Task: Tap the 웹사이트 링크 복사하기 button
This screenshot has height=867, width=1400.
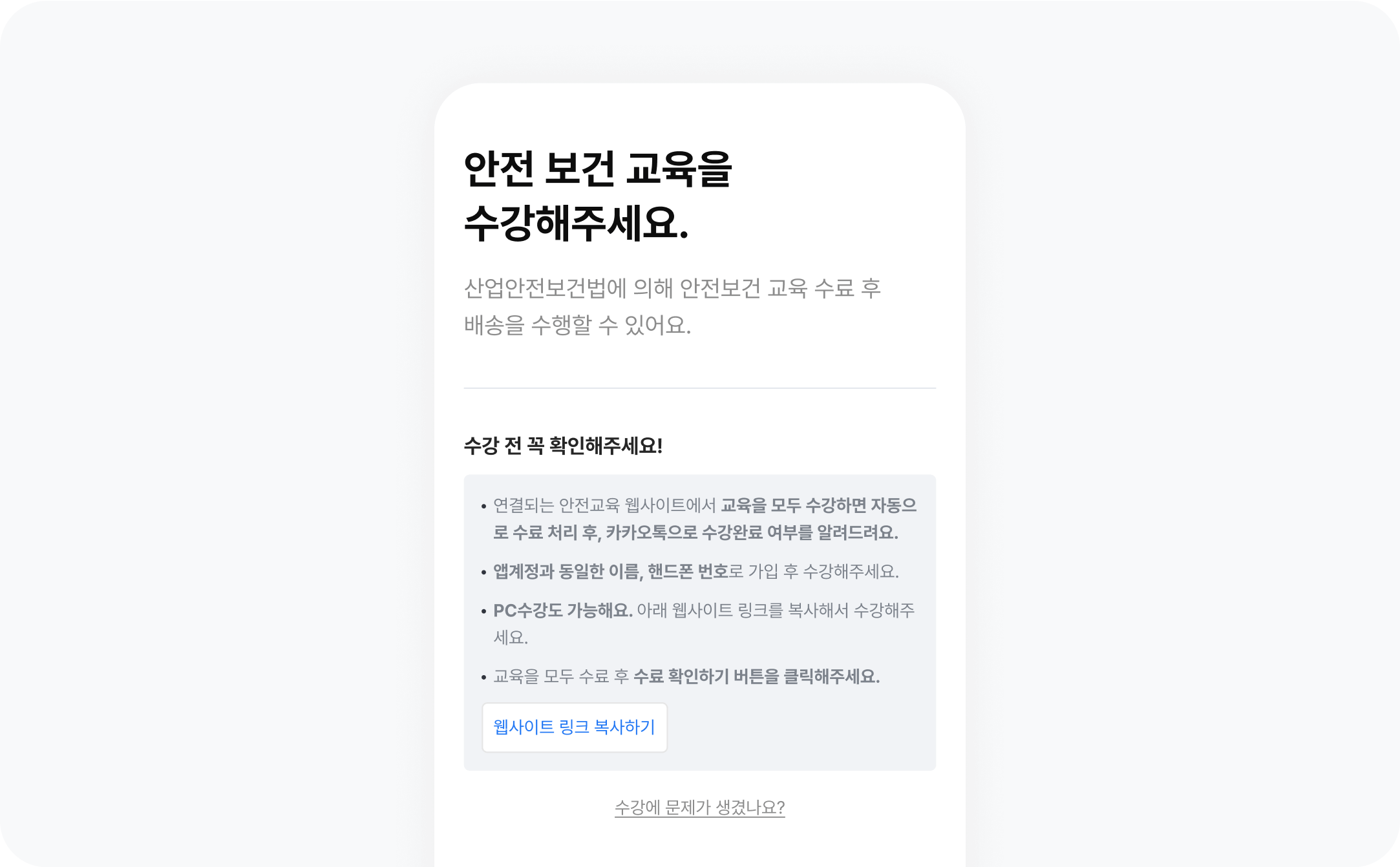Action: click(574, 727)
